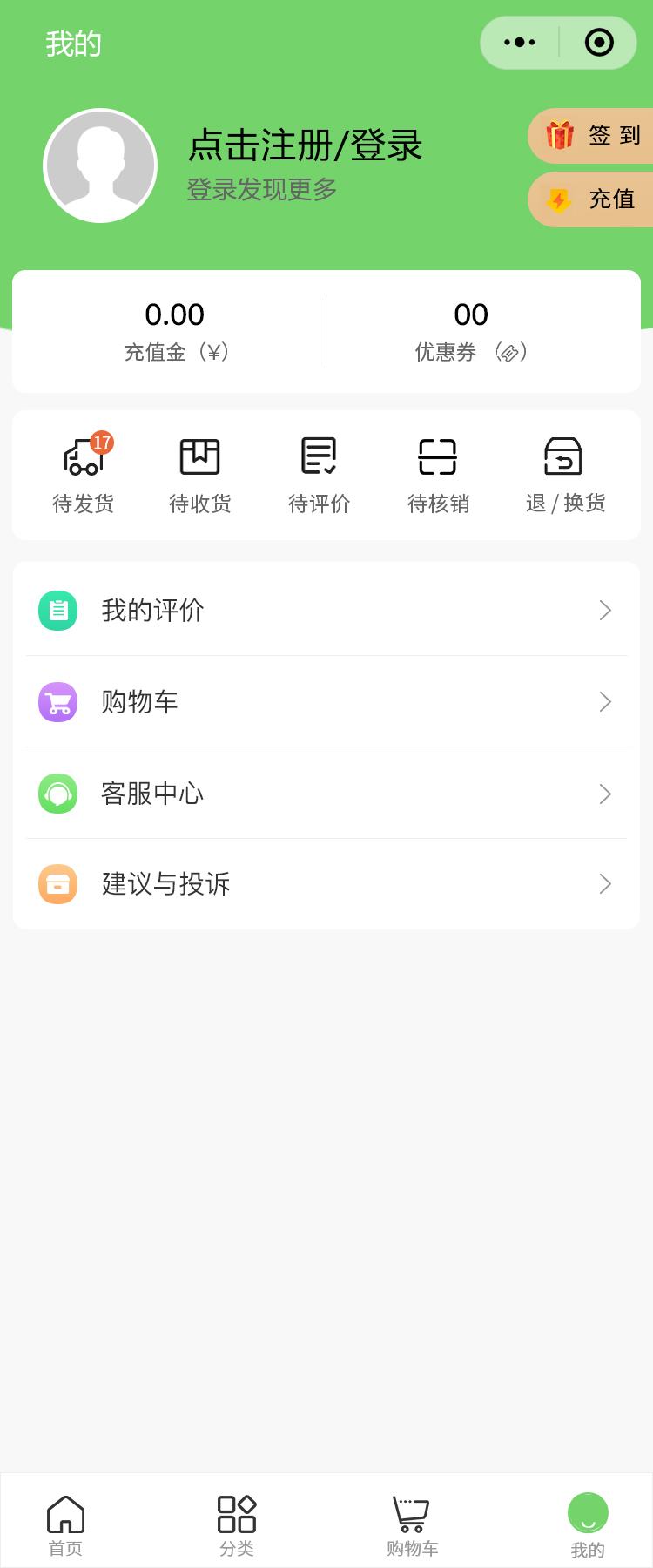This screenshot has height=1568, width=653.
Task: Open 待核销 orders
Action: point(438,476)
